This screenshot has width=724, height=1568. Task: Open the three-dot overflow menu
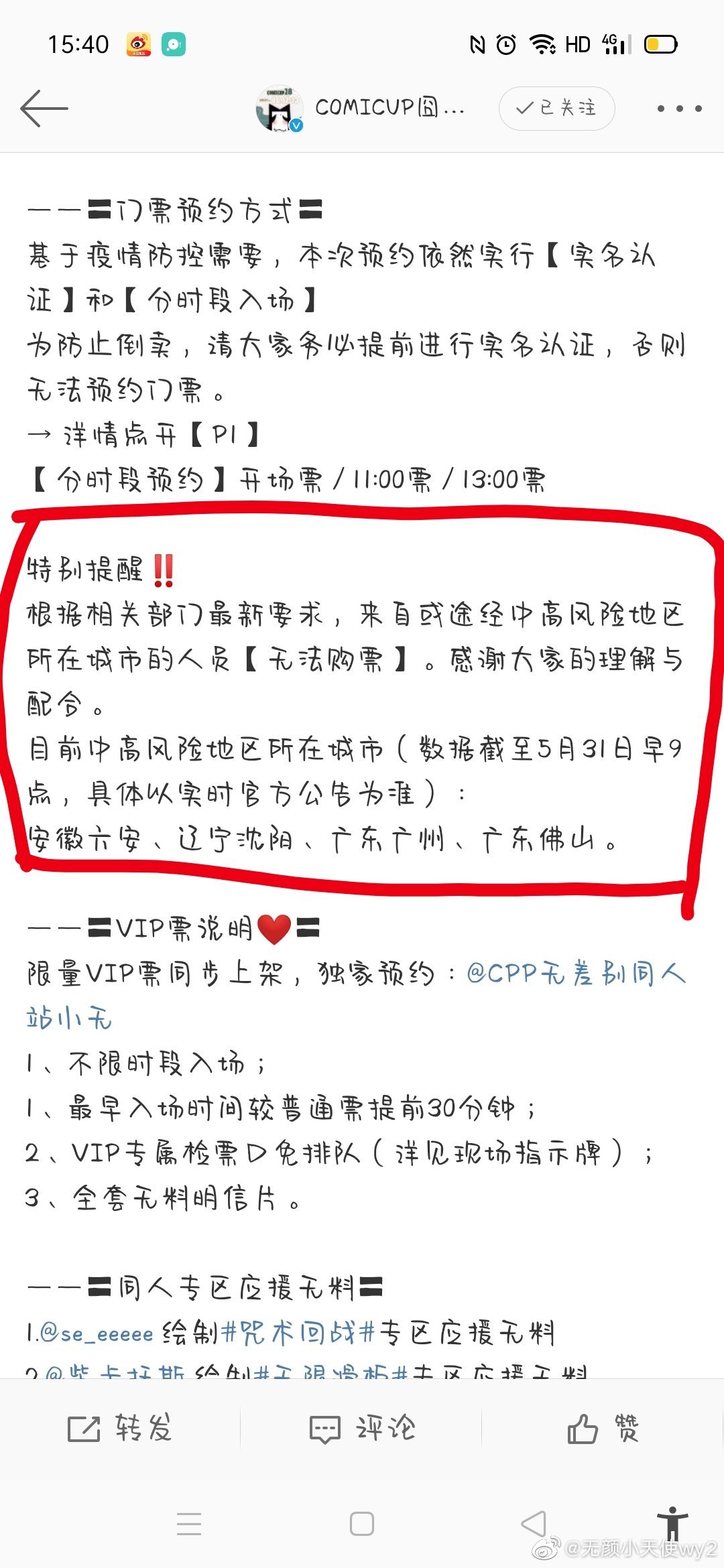tap(679, 108)
